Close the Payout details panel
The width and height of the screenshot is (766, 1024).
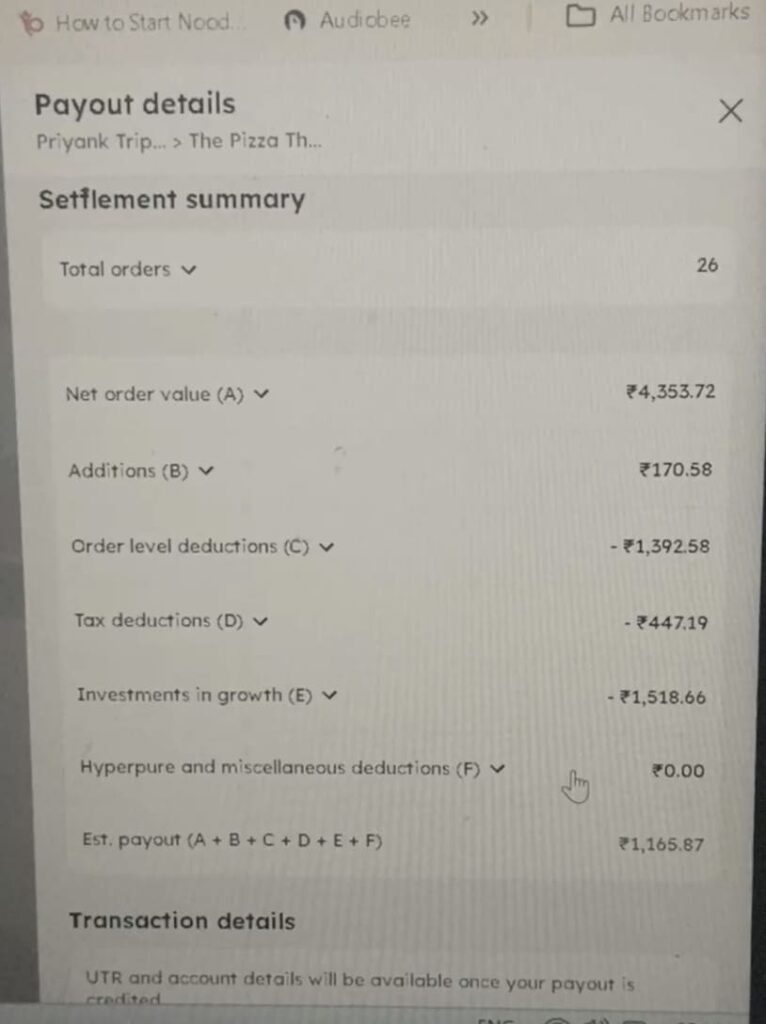(731, 111)
